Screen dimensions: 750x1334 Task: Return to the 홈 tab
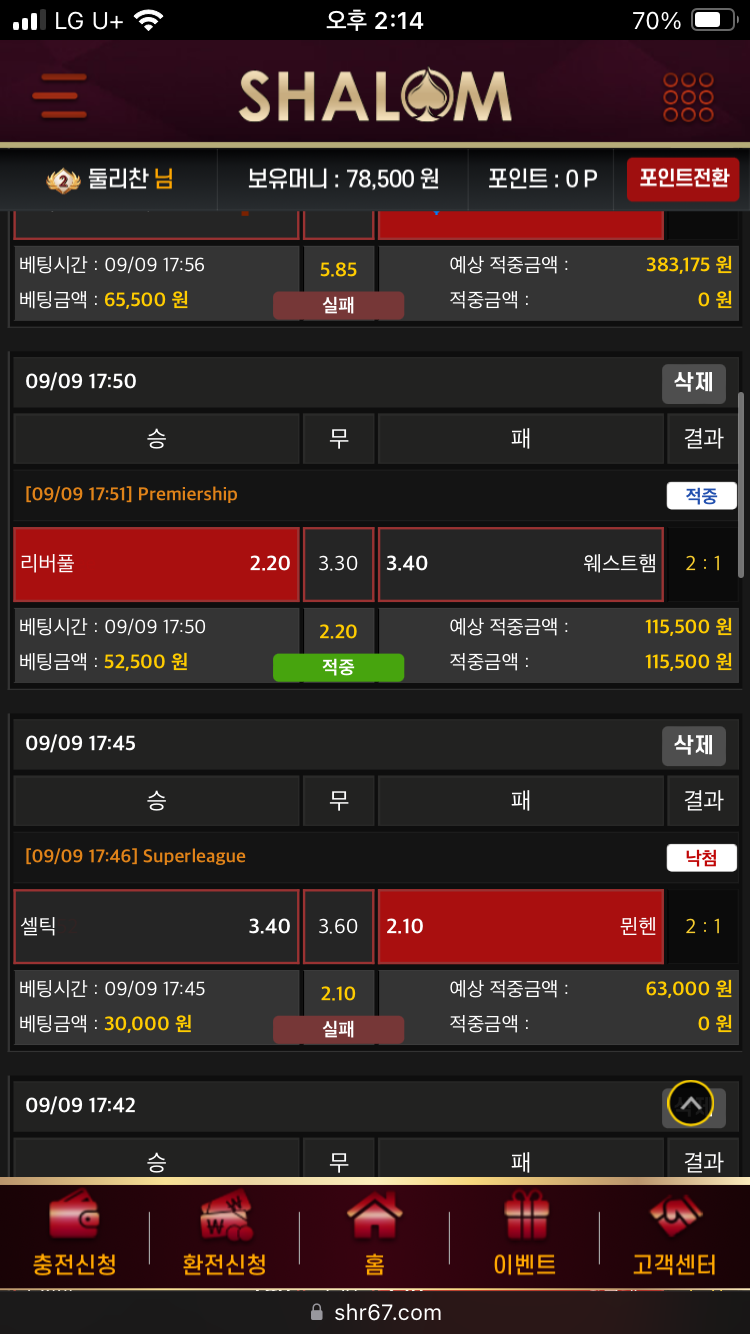click(x=375, y=1237)
